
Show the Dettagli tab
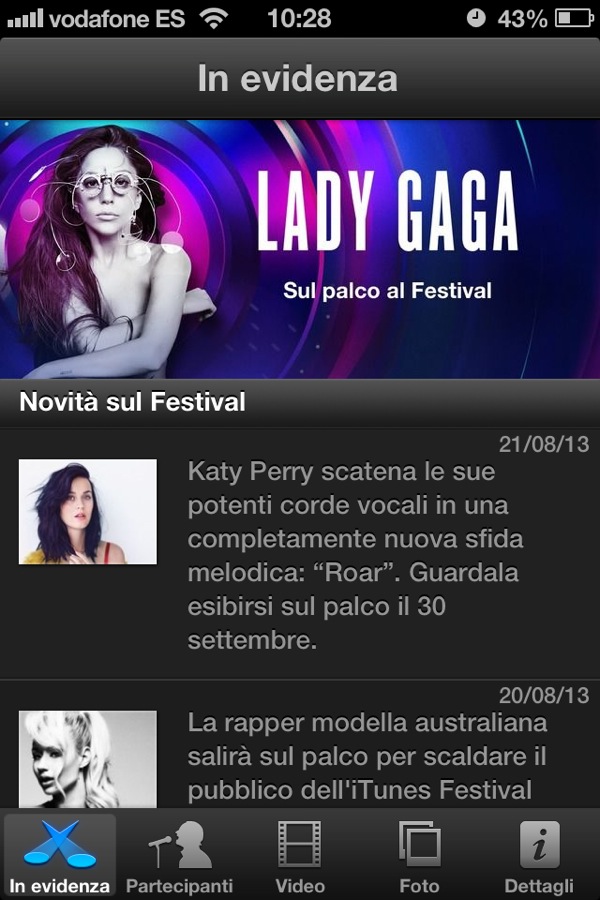click(539, 856)
